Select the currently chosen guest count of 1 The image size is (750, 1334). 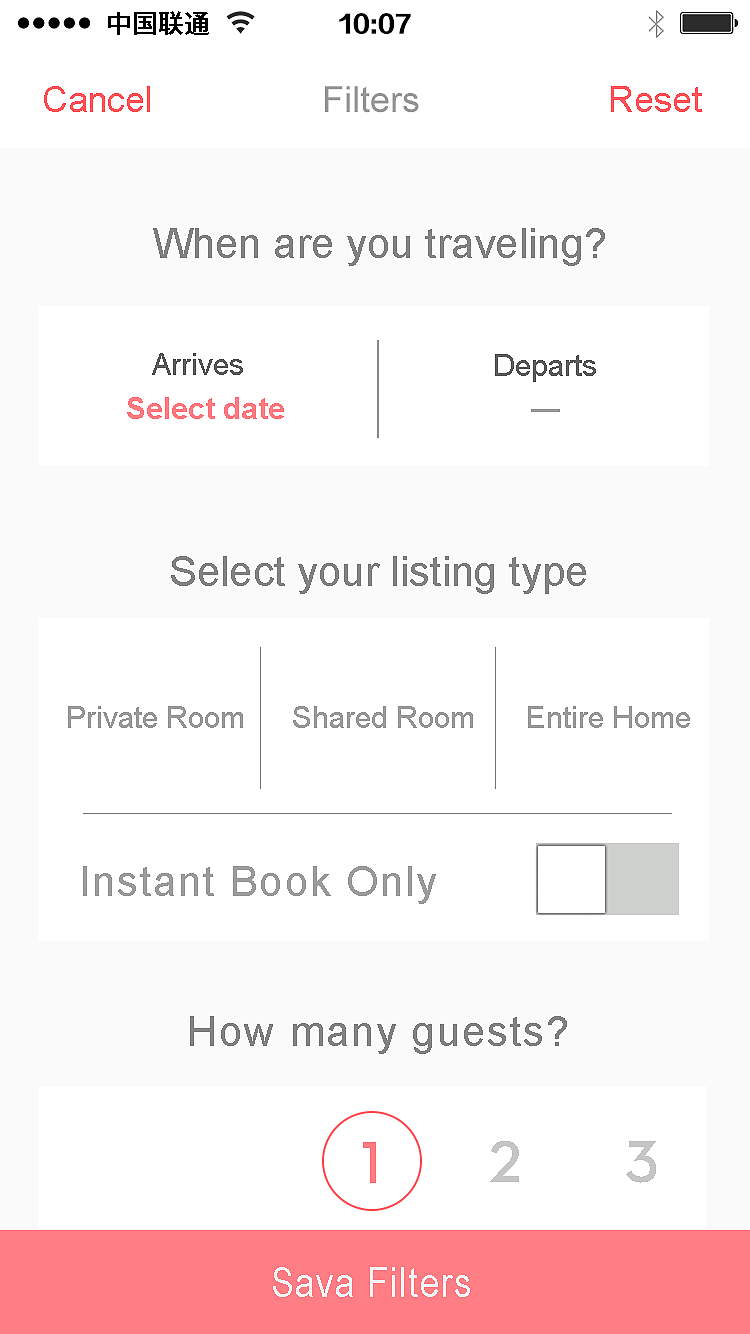point(371,1160)
